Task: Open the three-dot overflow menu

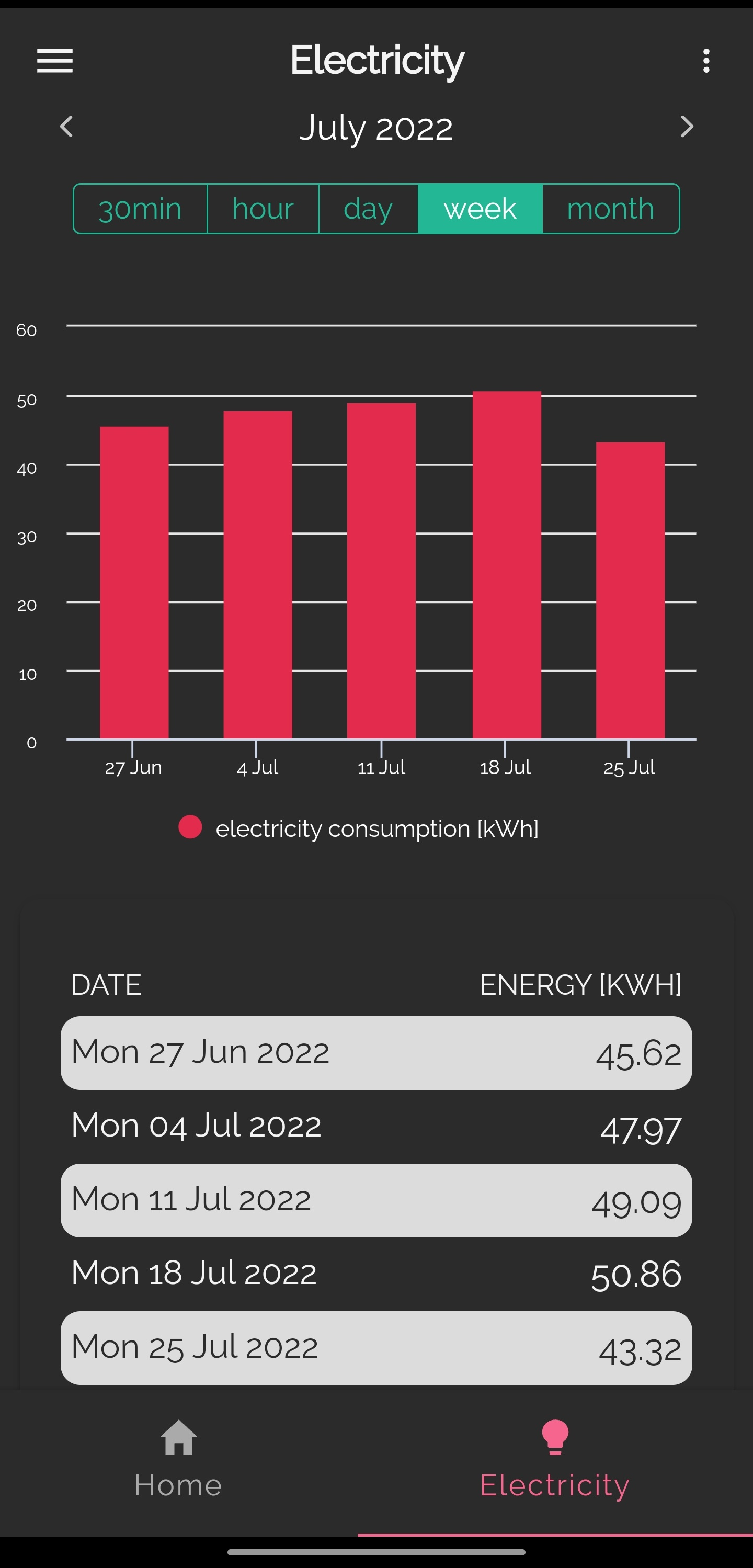Action: [x=706, y=61]
